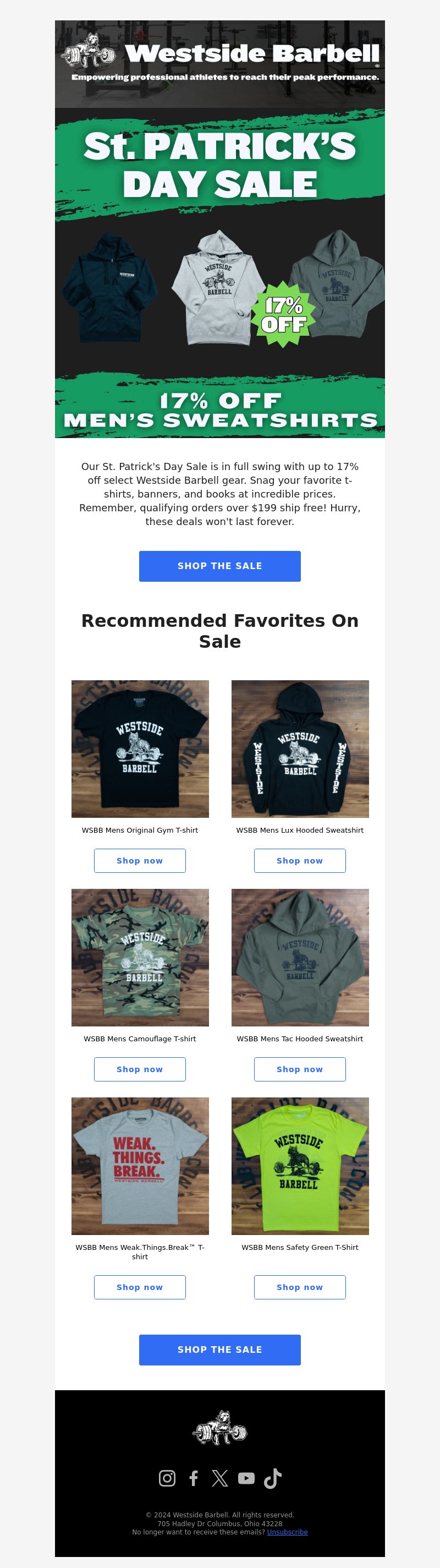Shop now for the Weak.Things.Break T-shirt
The image size is (440, 1568).
[x=139, y=1287]
